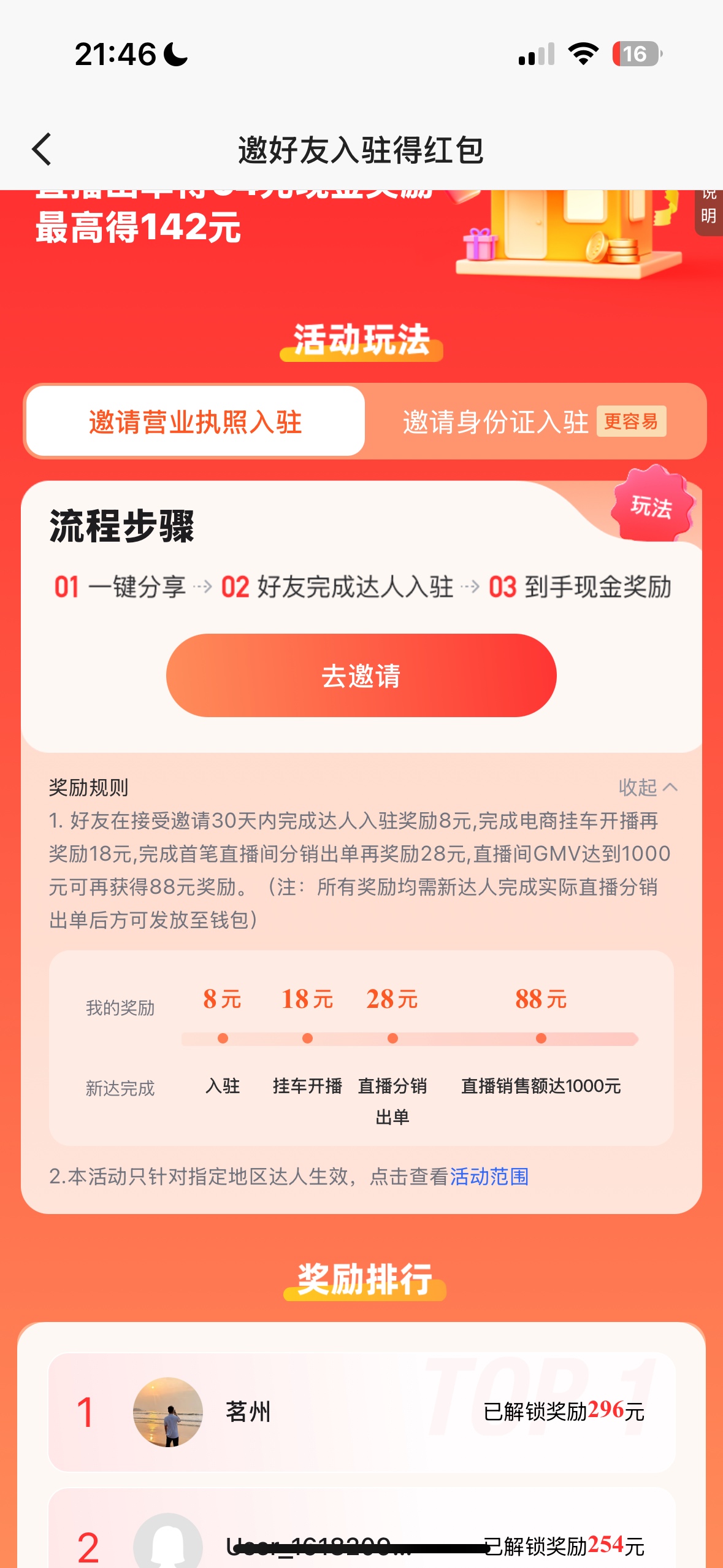The width and height of the screenshot is (723, 1568).
Task: Open the 活动范围 link
Action: click(489, 1177)
